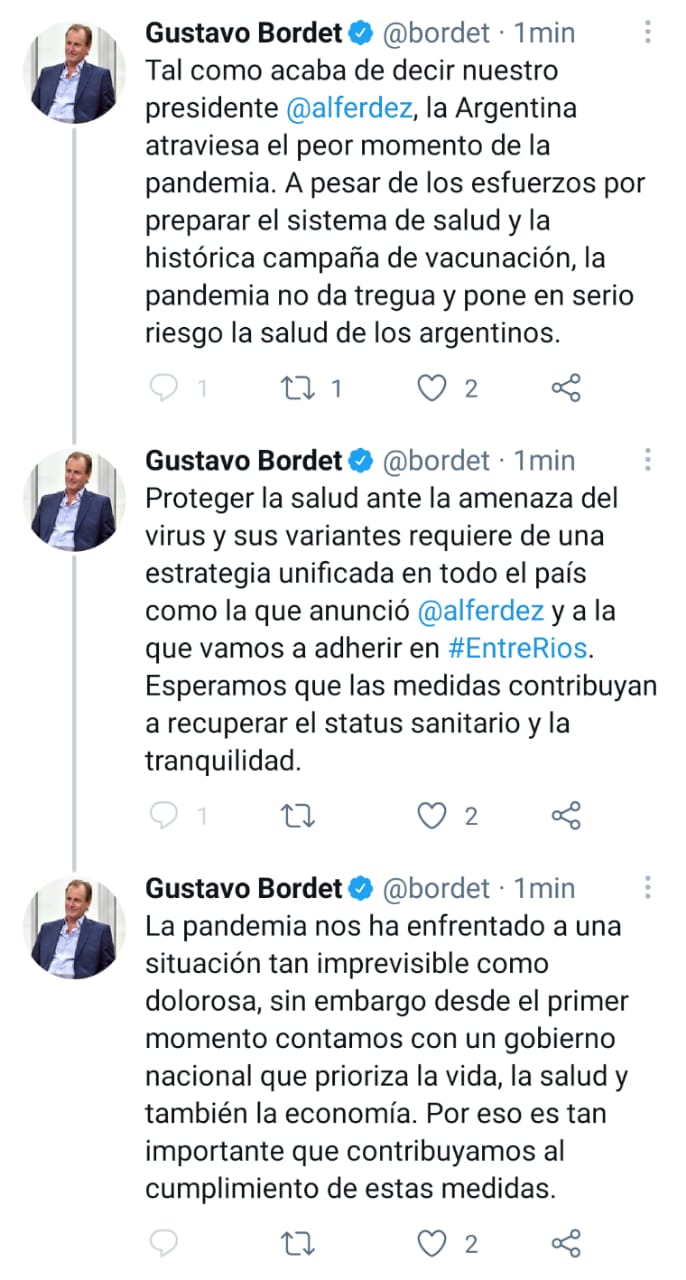Open the #EntreRios hashtag

pos(515,648)
